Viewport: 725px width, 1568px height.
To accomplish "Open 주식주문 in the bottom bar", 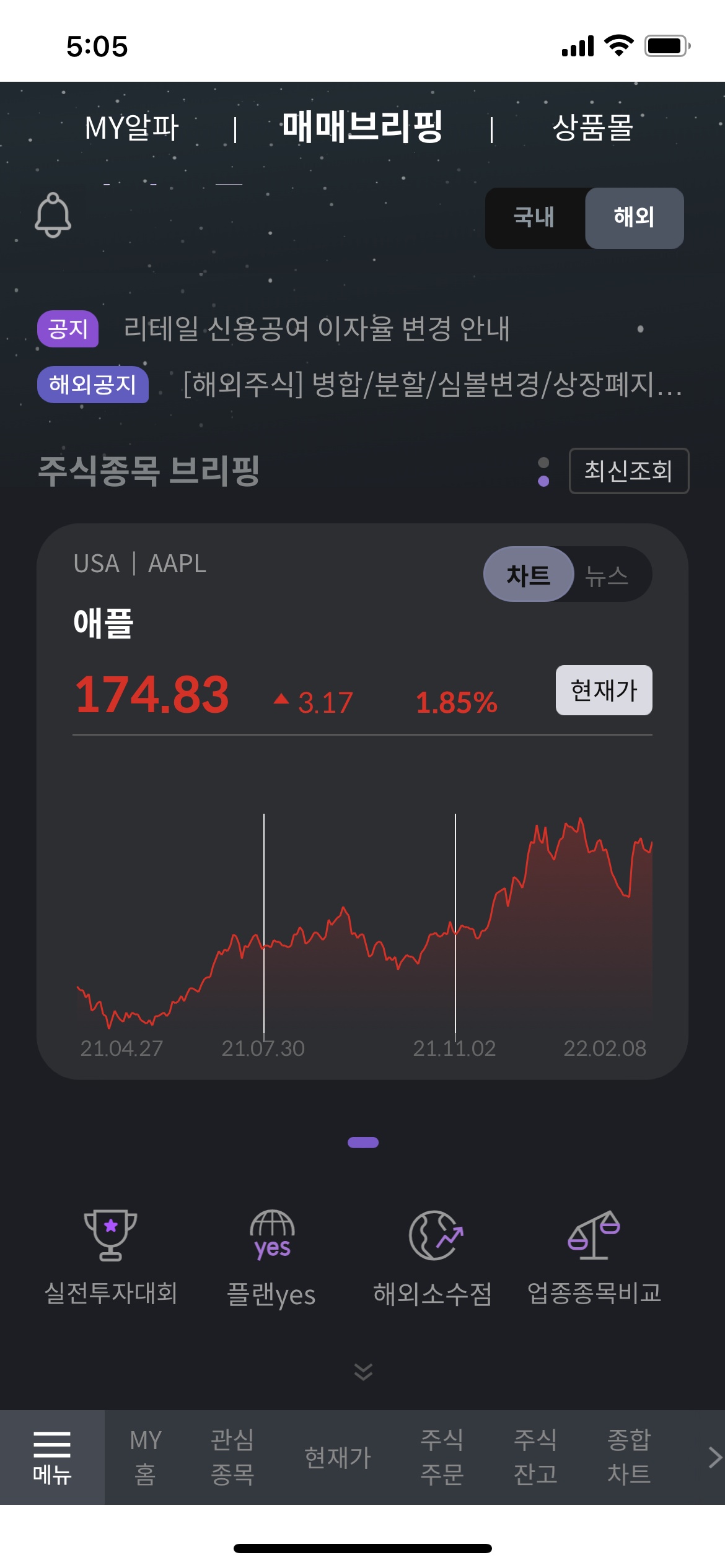I will pos(442,1457).
